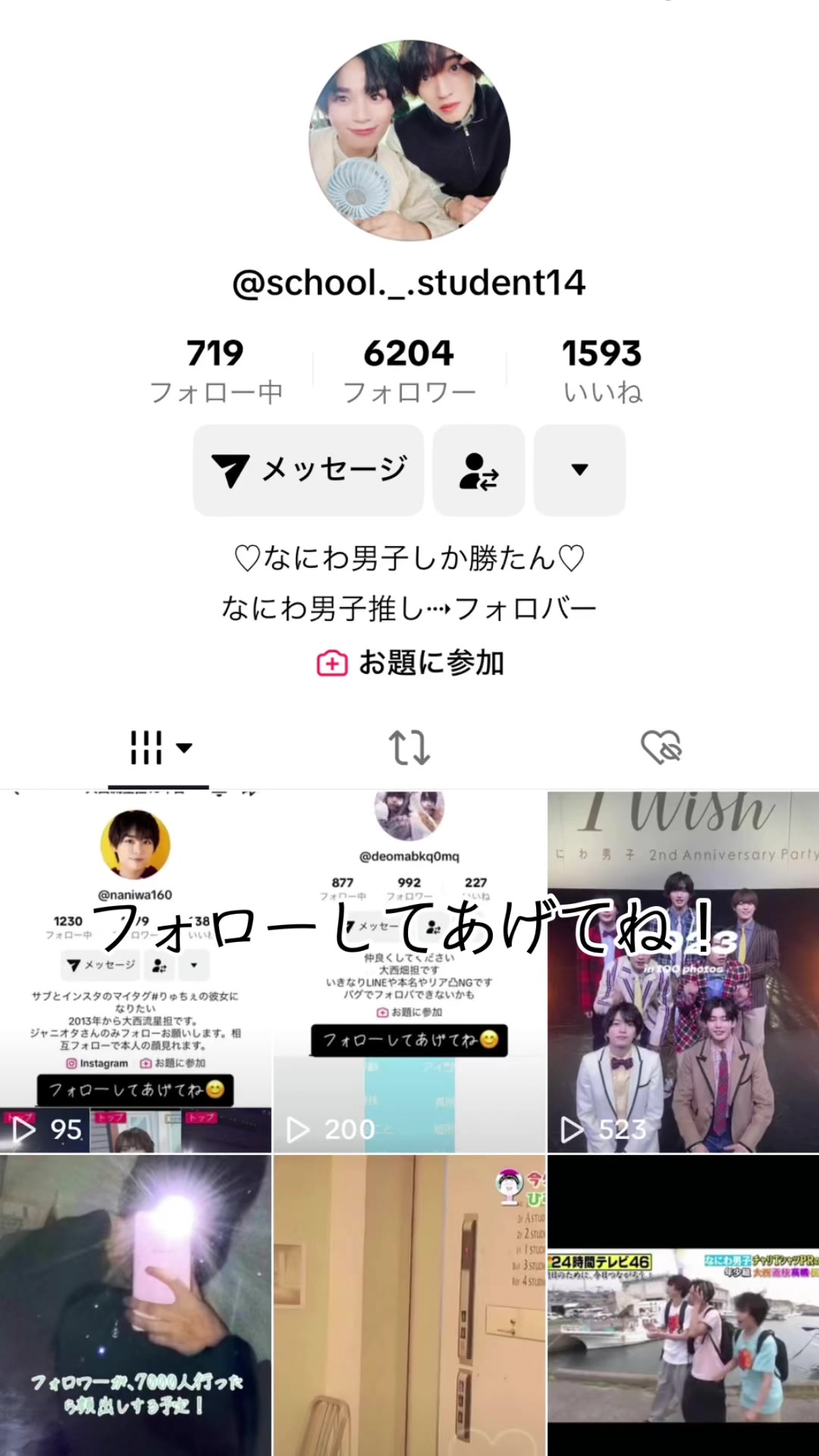The width and height of the screenshot is (819, 1456).
Task: Open the follow status button with person icon
Action: pyautogui.click(x=479, y=470)
